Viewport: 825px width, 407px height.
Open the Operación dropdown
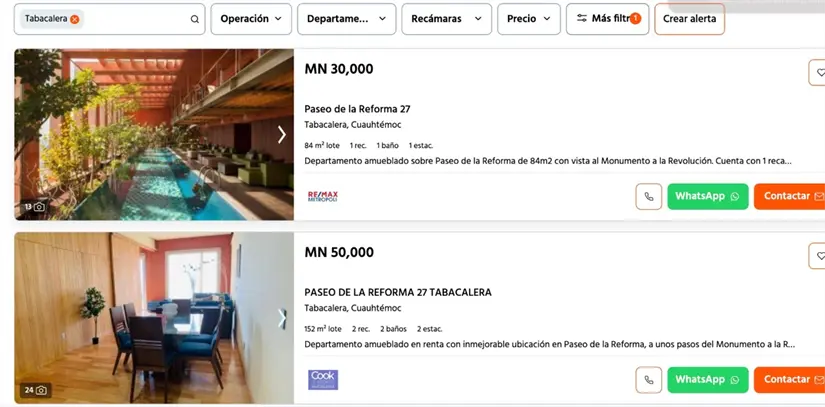click(252, 19)
